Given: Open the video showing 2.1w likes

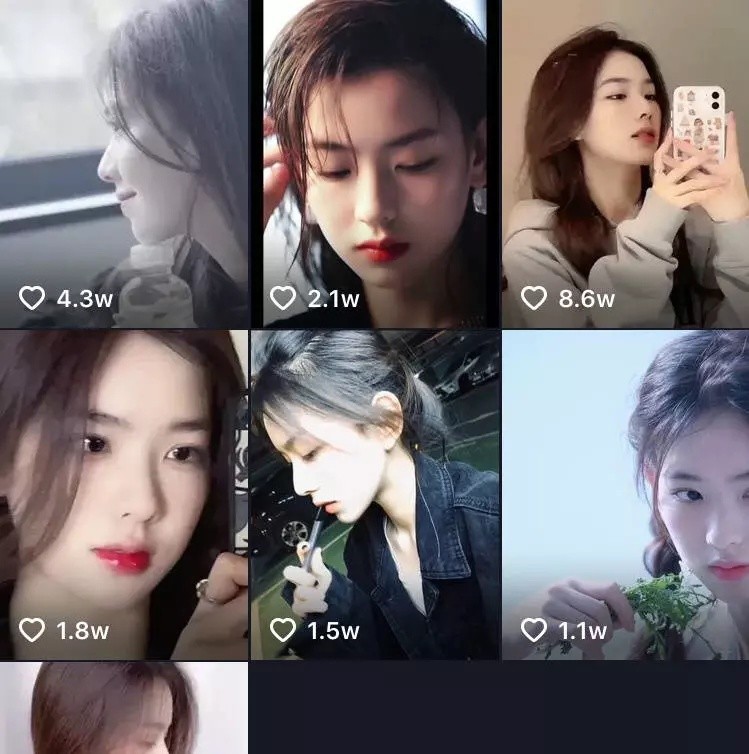Looking at the screenshot, I should 375,163.
